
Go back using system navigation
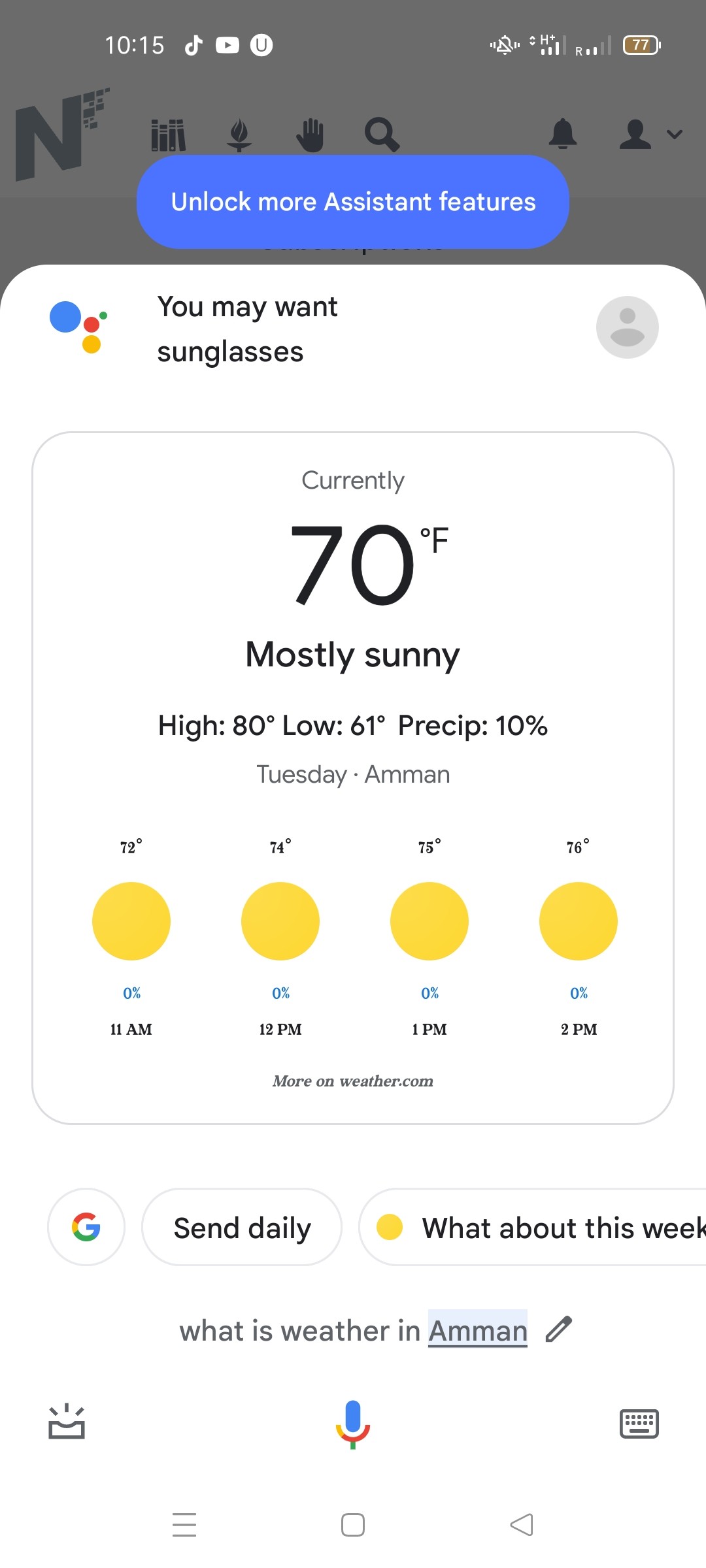pos(522,1525)
